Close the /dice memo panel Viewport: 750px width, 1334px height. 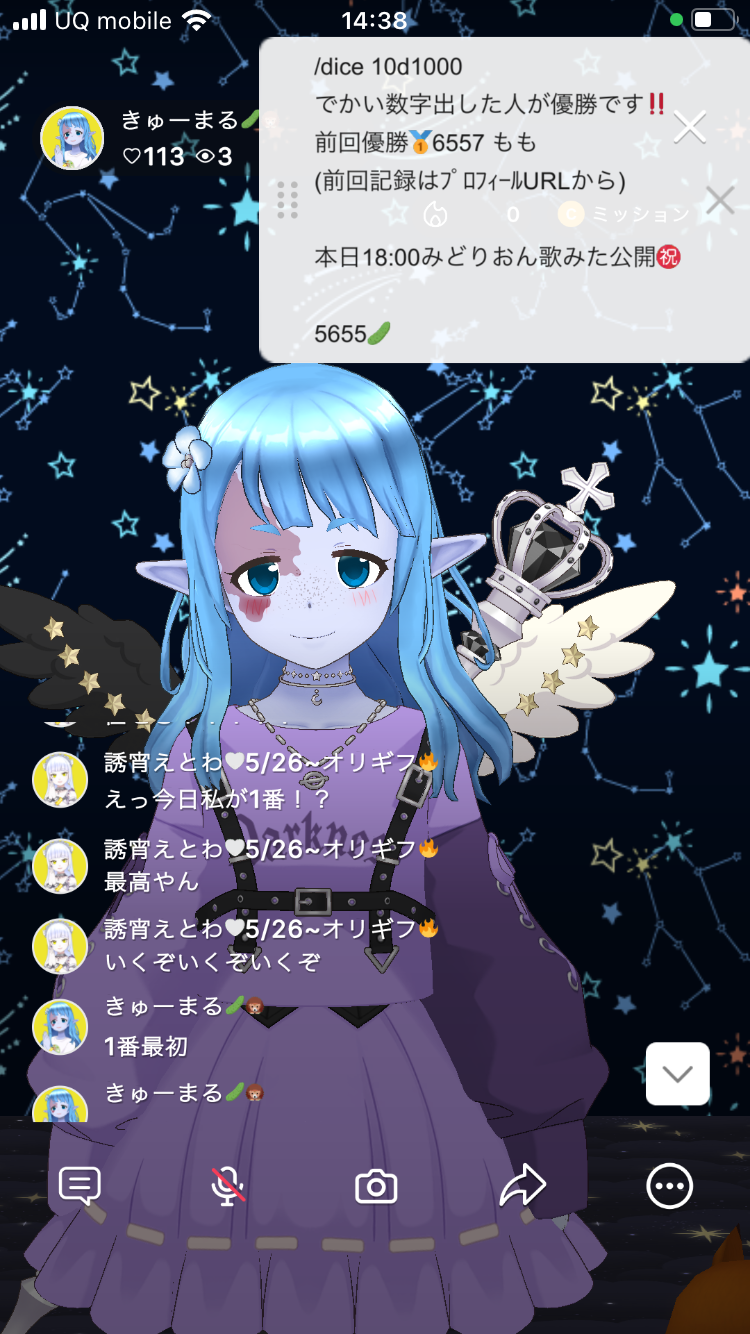(690, 127)
